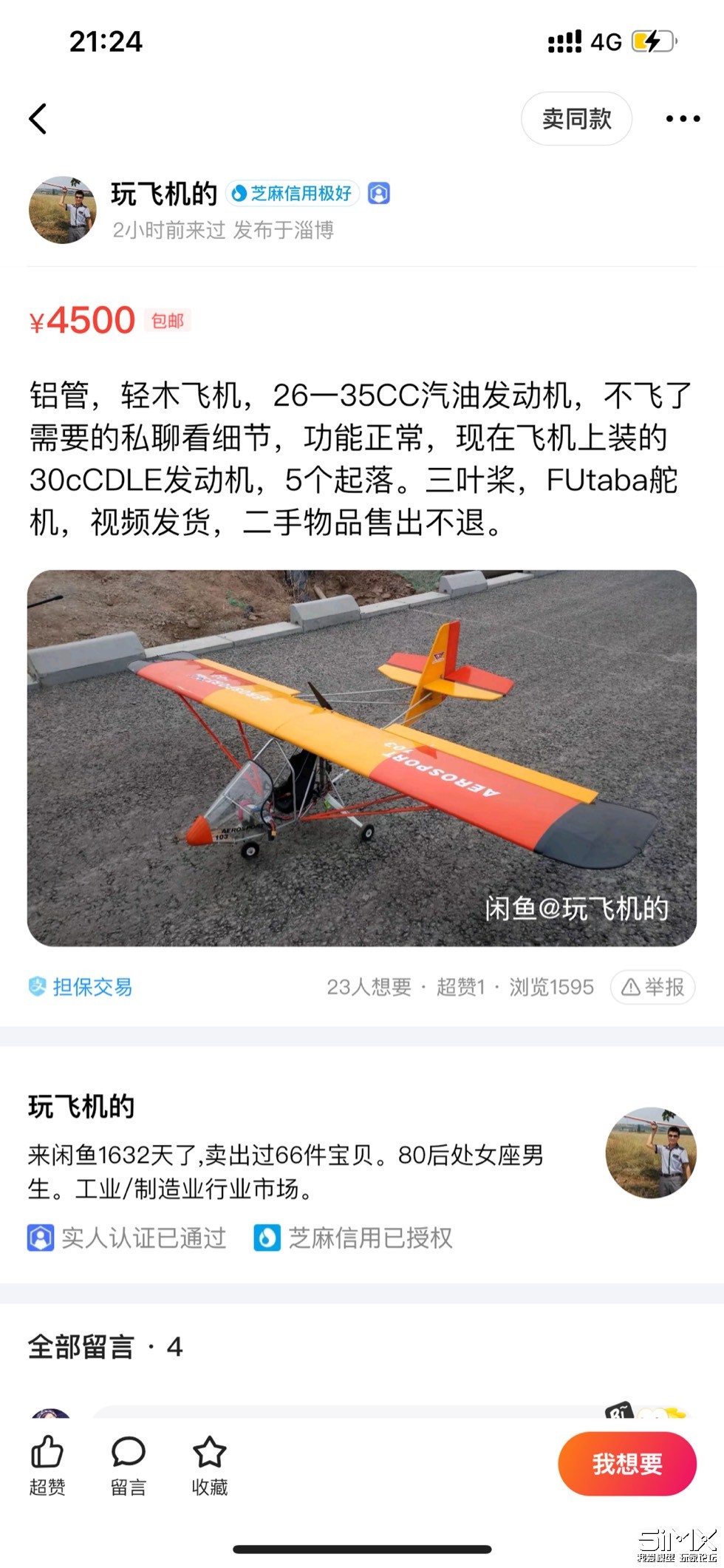Tap the 卖同款 button

point(576,118)
